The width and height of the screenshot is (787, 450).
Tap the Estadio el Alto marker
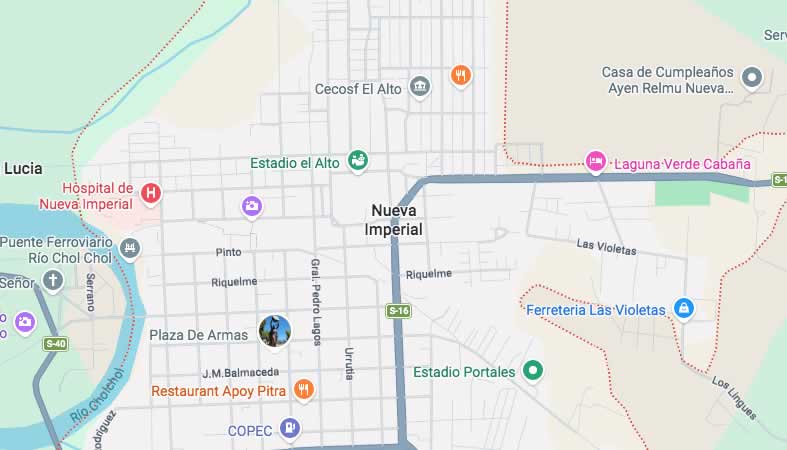pos(358,160)
